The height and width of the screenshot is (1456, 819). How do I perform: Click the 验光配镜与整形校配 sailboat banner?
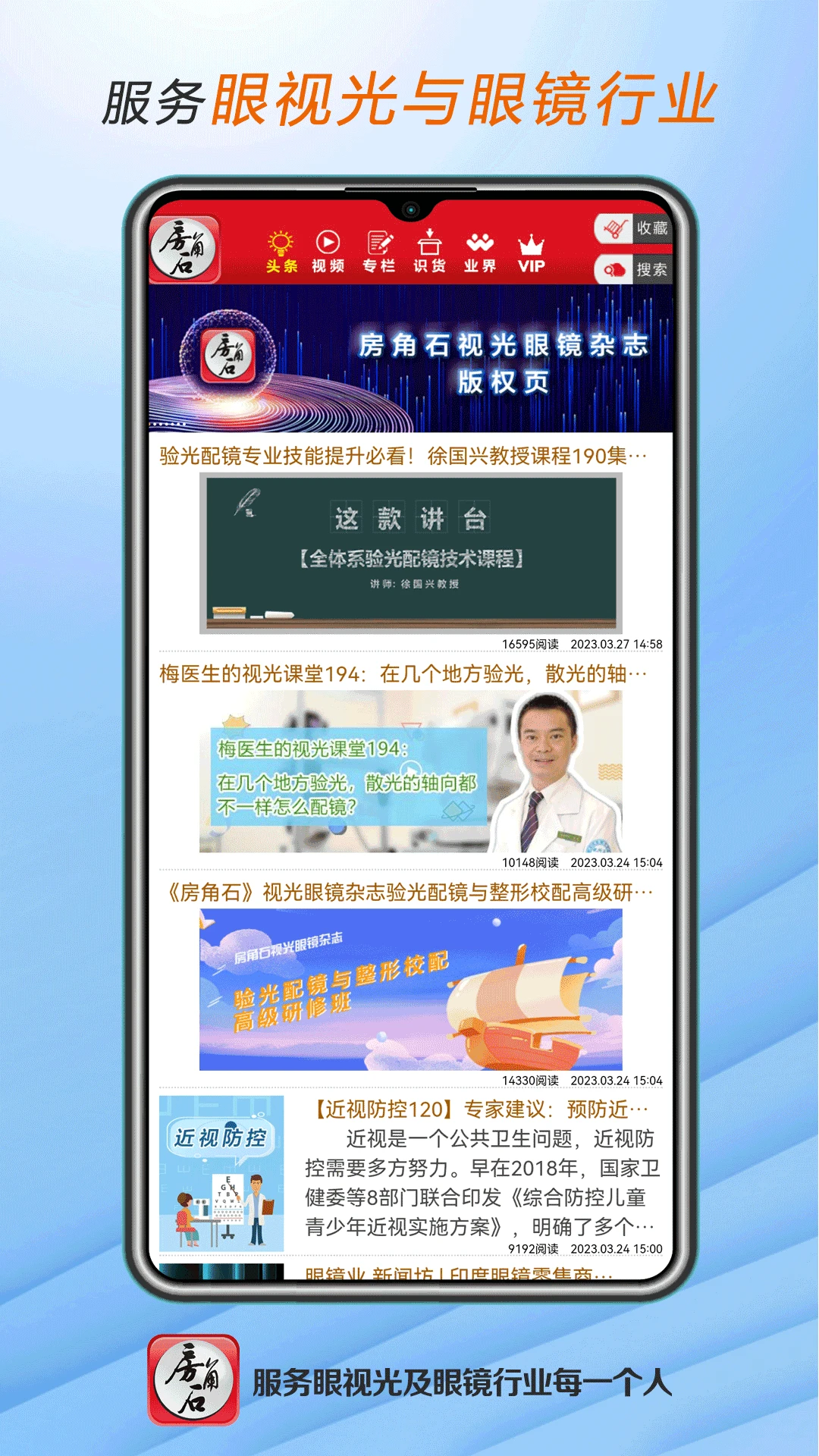[x=413, y=993]
